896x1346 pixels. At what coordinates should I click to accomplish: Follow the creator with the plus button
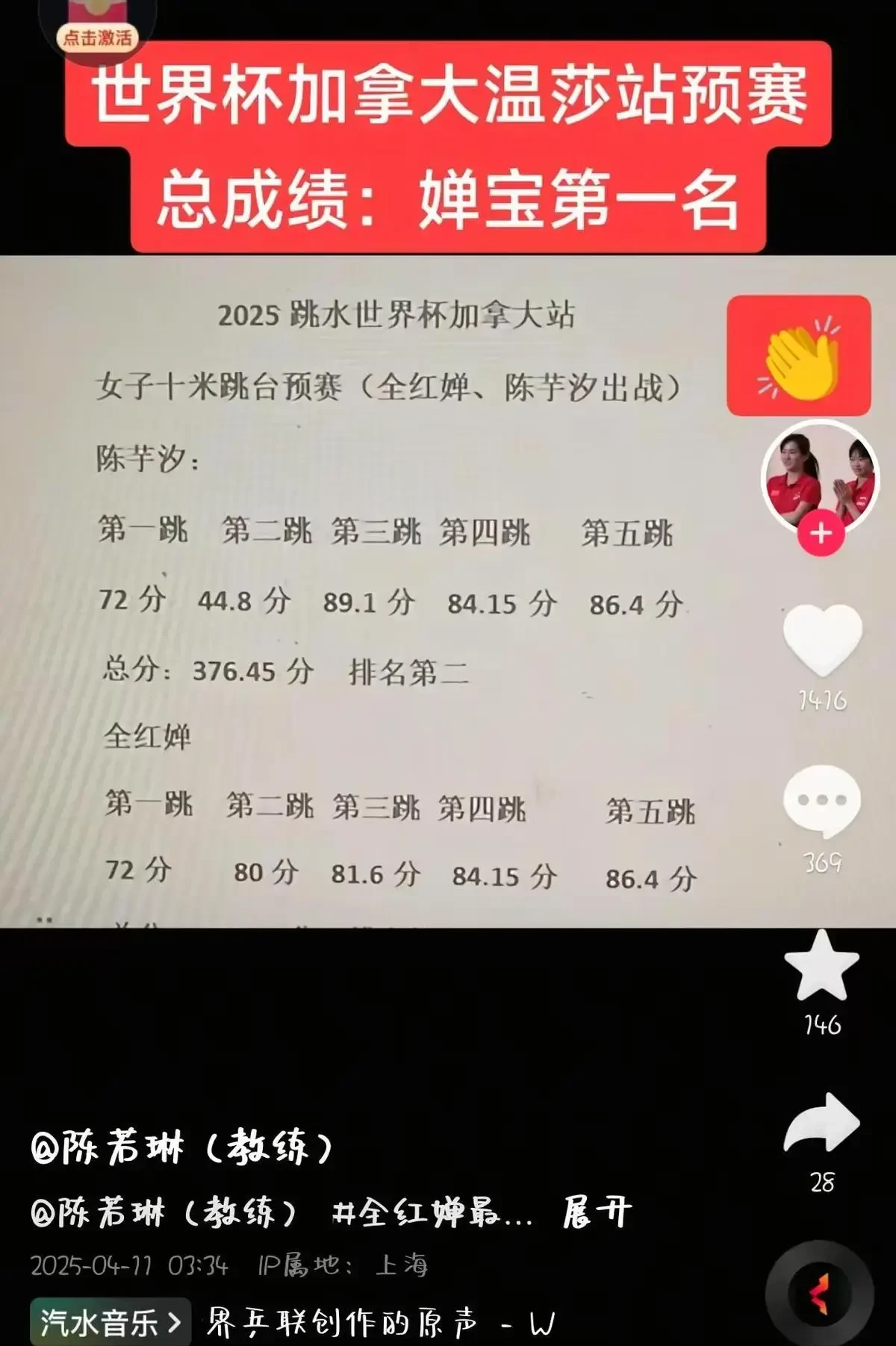pos(821,534)
